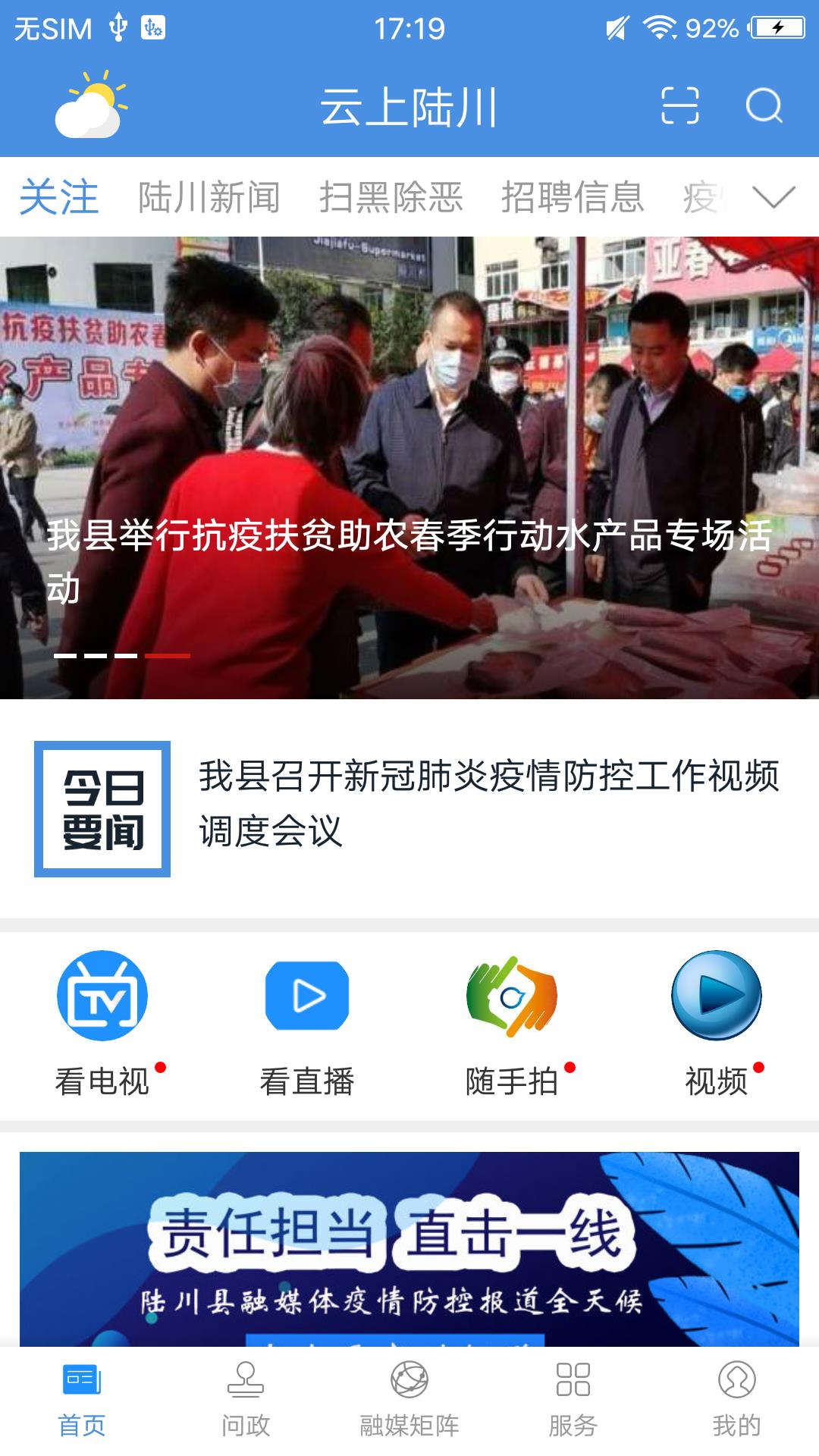Expand more channels with the chevron arrow
The width and height of the screenshot is (819, 1456).
(772, 197)
